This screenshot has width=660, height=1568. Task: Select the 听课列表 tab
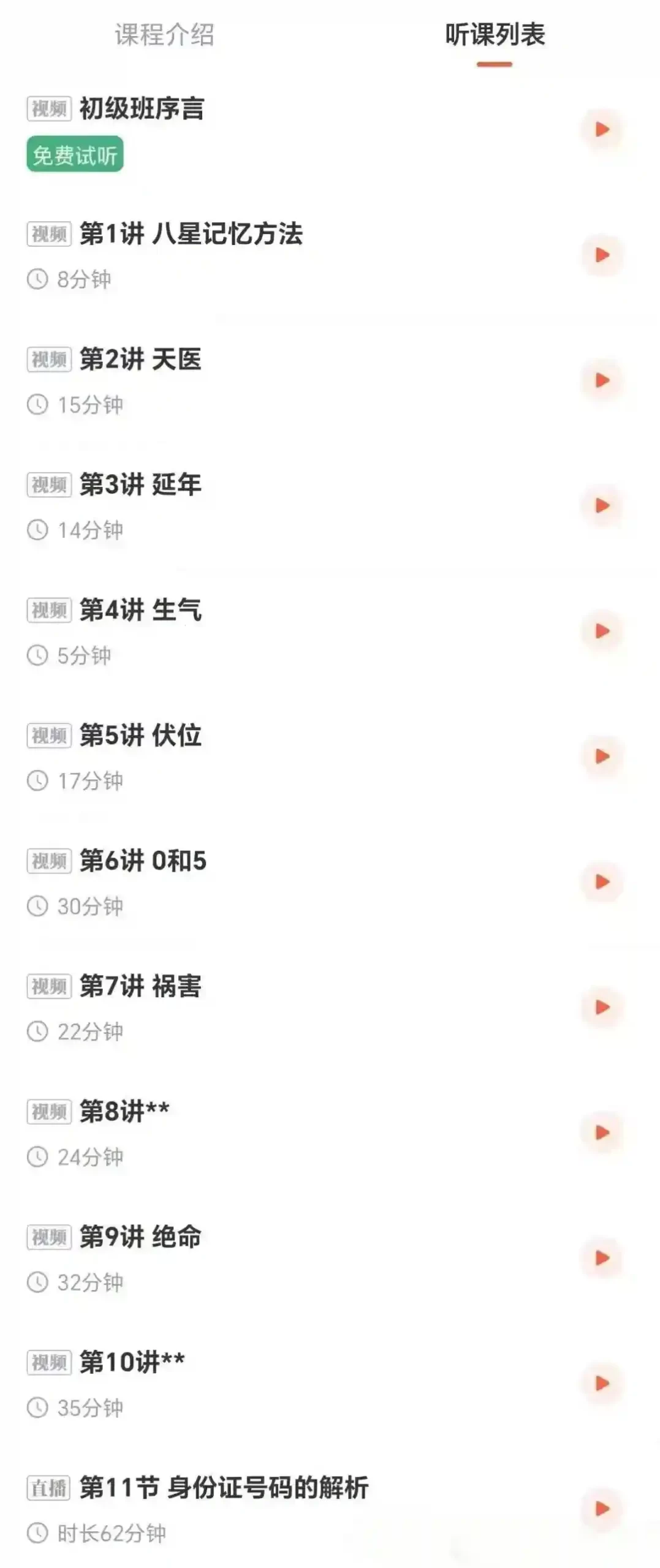point(495,34)
